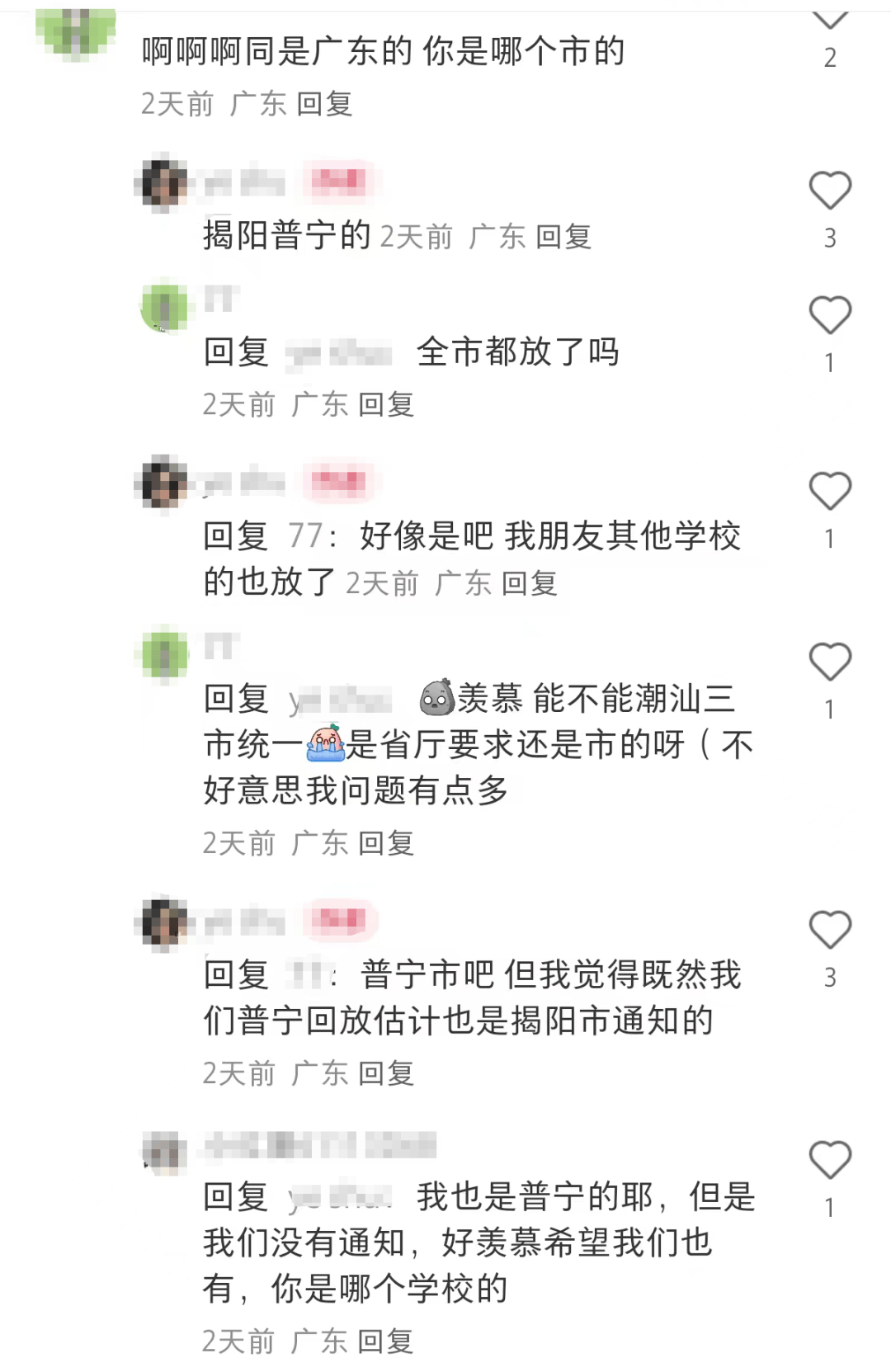Open avatar of user who wrote 揭阳普宁的
891x1372 pixels.
click(x=163, y=183)
